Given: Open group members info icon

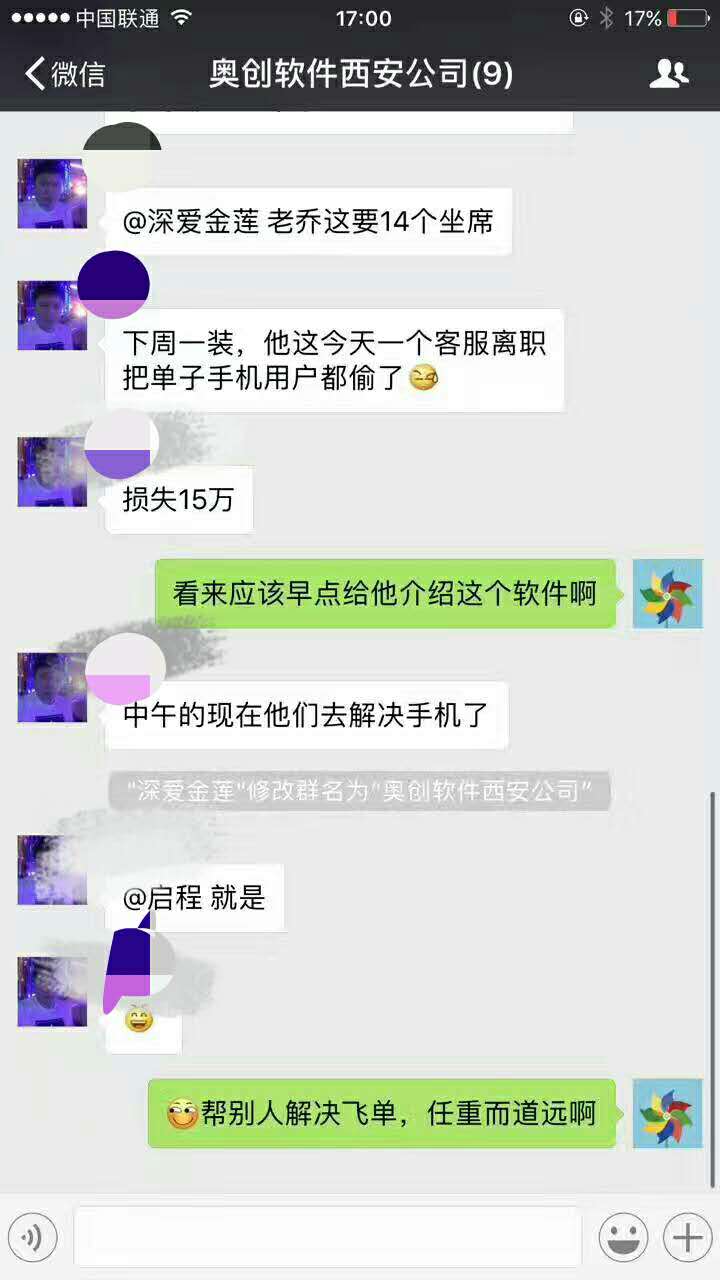Looking at the screenshot, I should [x=668, y=74].
